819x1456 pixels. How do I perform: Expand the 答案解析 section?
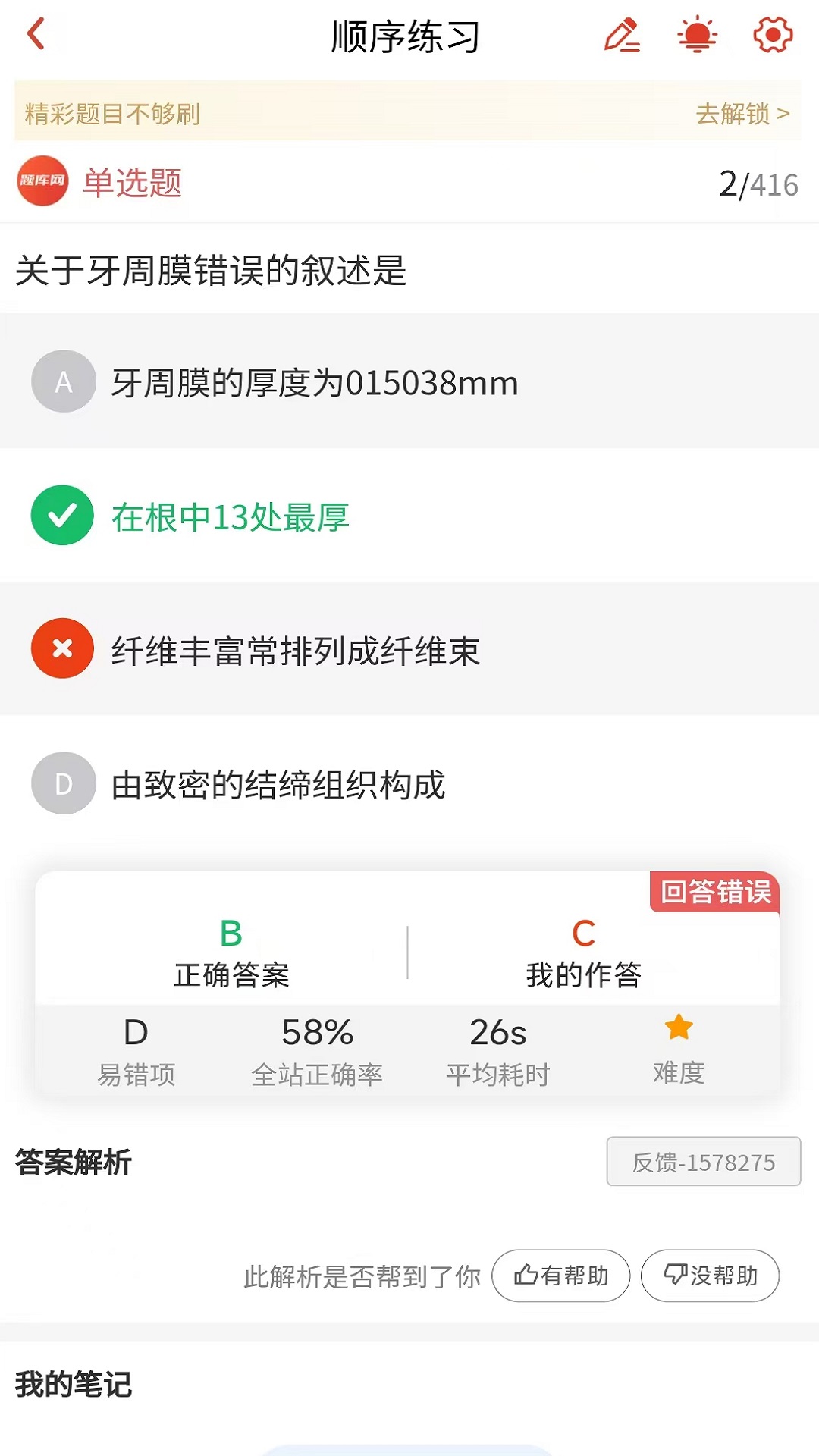coord(72,1161)
